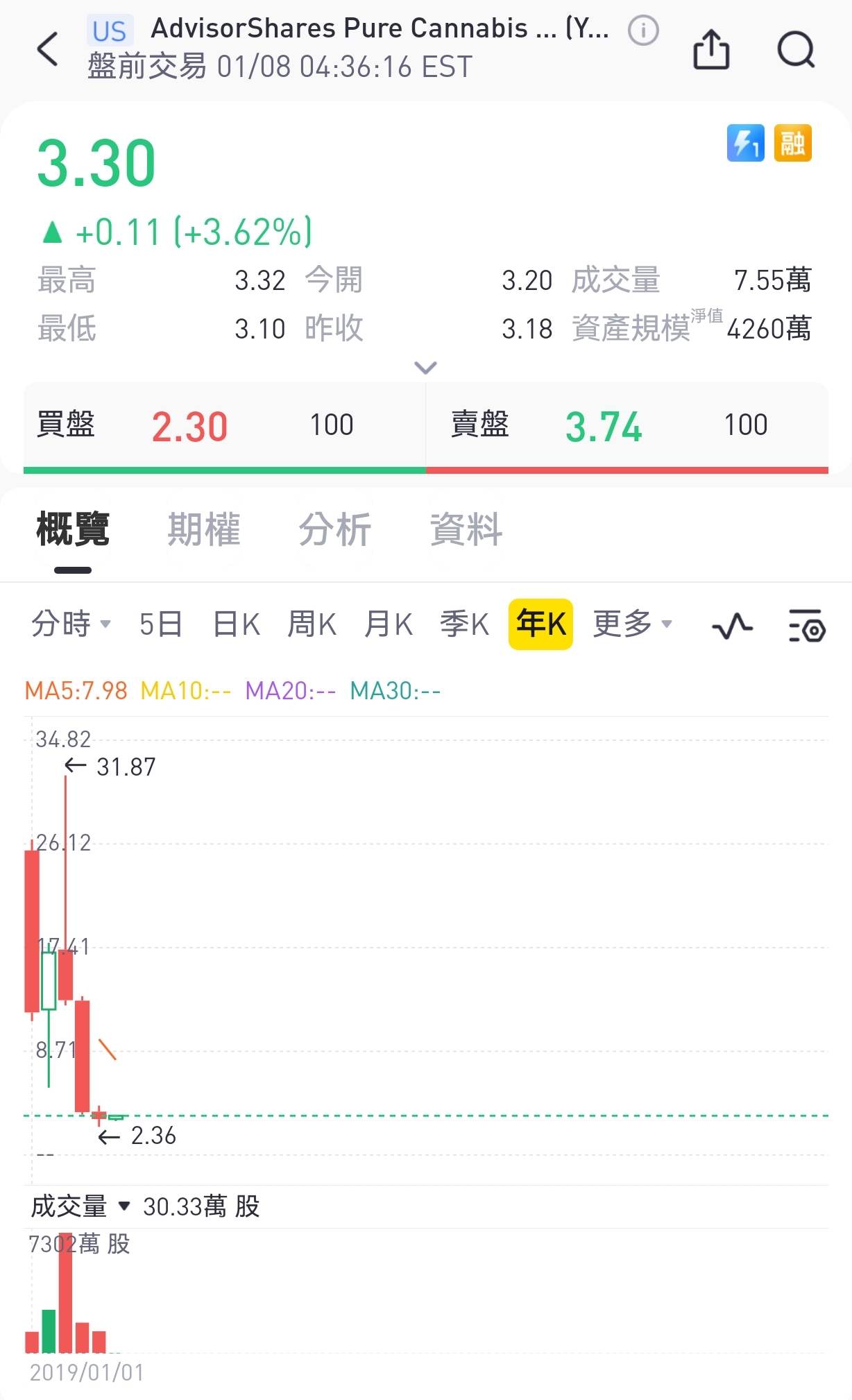
Task: Click the green-red bid-ask ratio bar
Action: (x=426, y=470)
